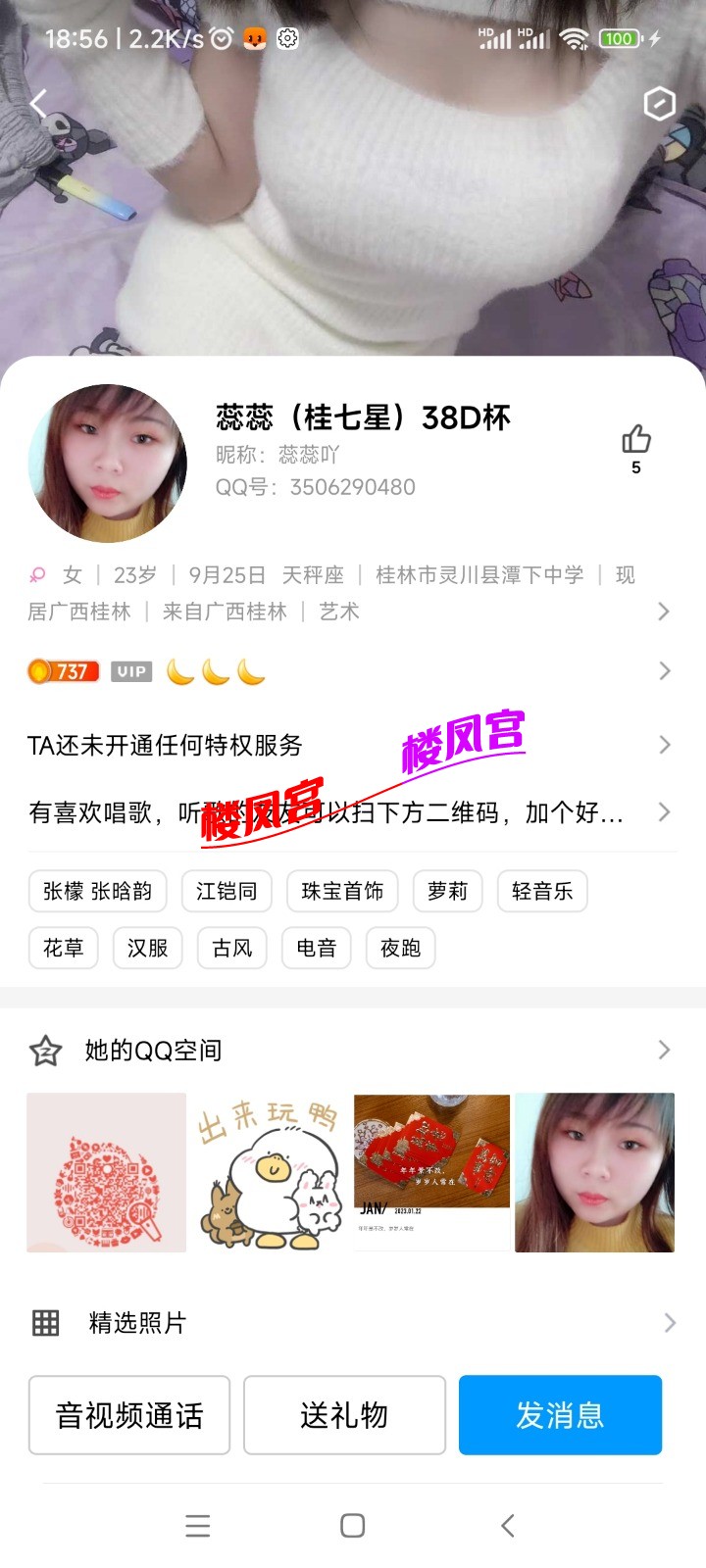The width and height of the screenshot is (706, 1568).
Task: Like this profile with the thumbs-up
Action: coord(636,440)
